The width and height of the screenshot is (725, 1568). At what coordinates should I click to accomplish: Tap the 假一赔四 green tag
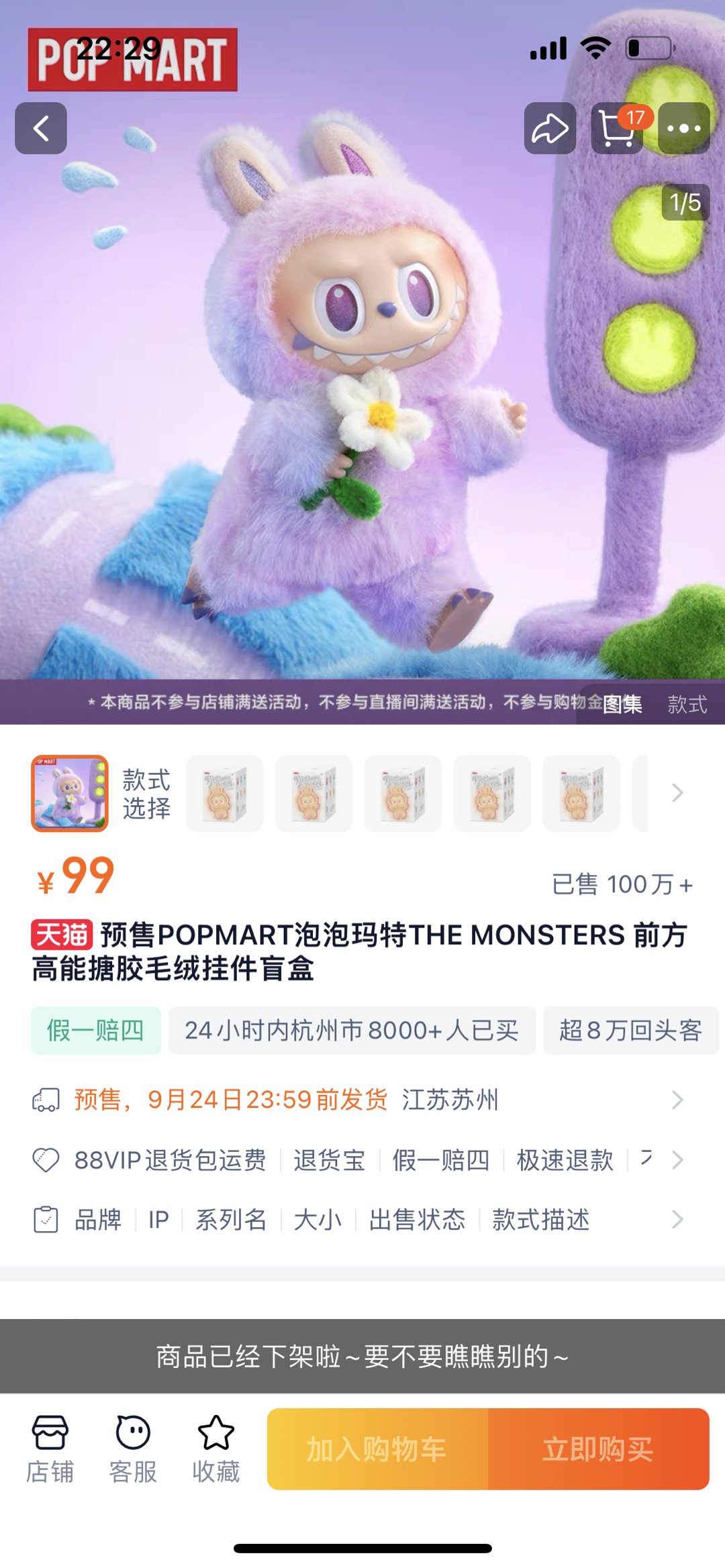[x=96, y=1030]
